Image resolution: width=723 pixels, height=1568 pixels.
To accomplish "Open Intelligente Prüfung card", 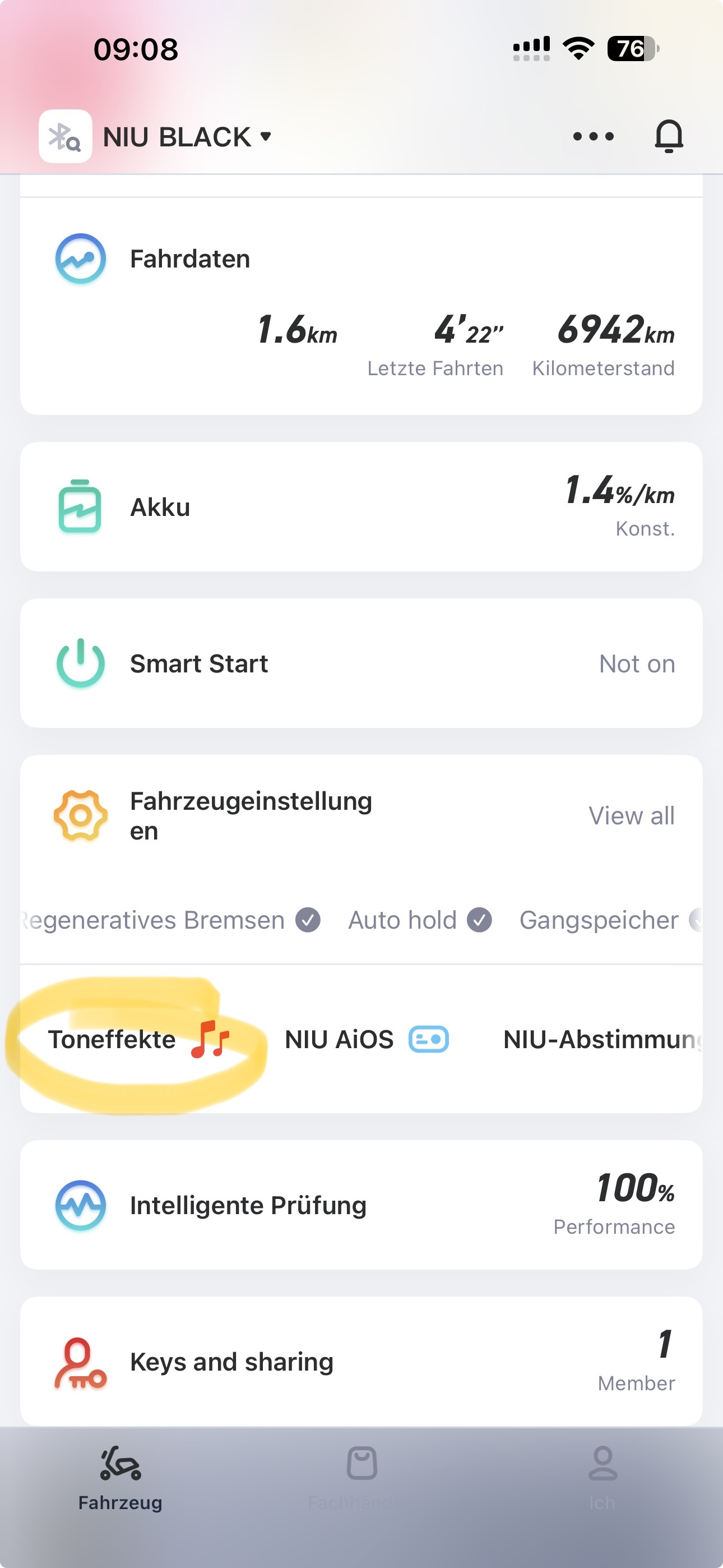I will pos(361,1205).
